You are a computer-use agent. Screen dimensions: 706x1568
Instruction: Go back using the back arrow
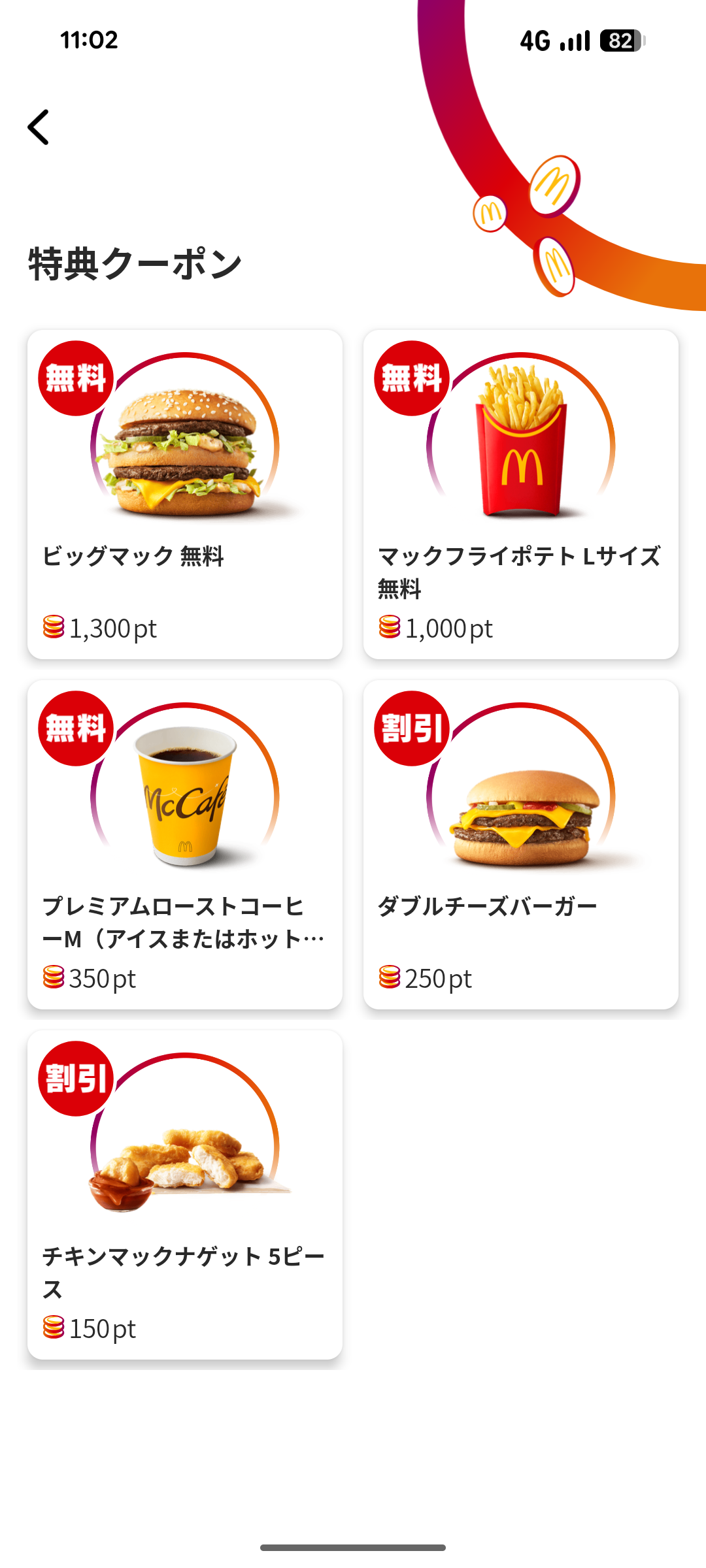tap(39, 127)
